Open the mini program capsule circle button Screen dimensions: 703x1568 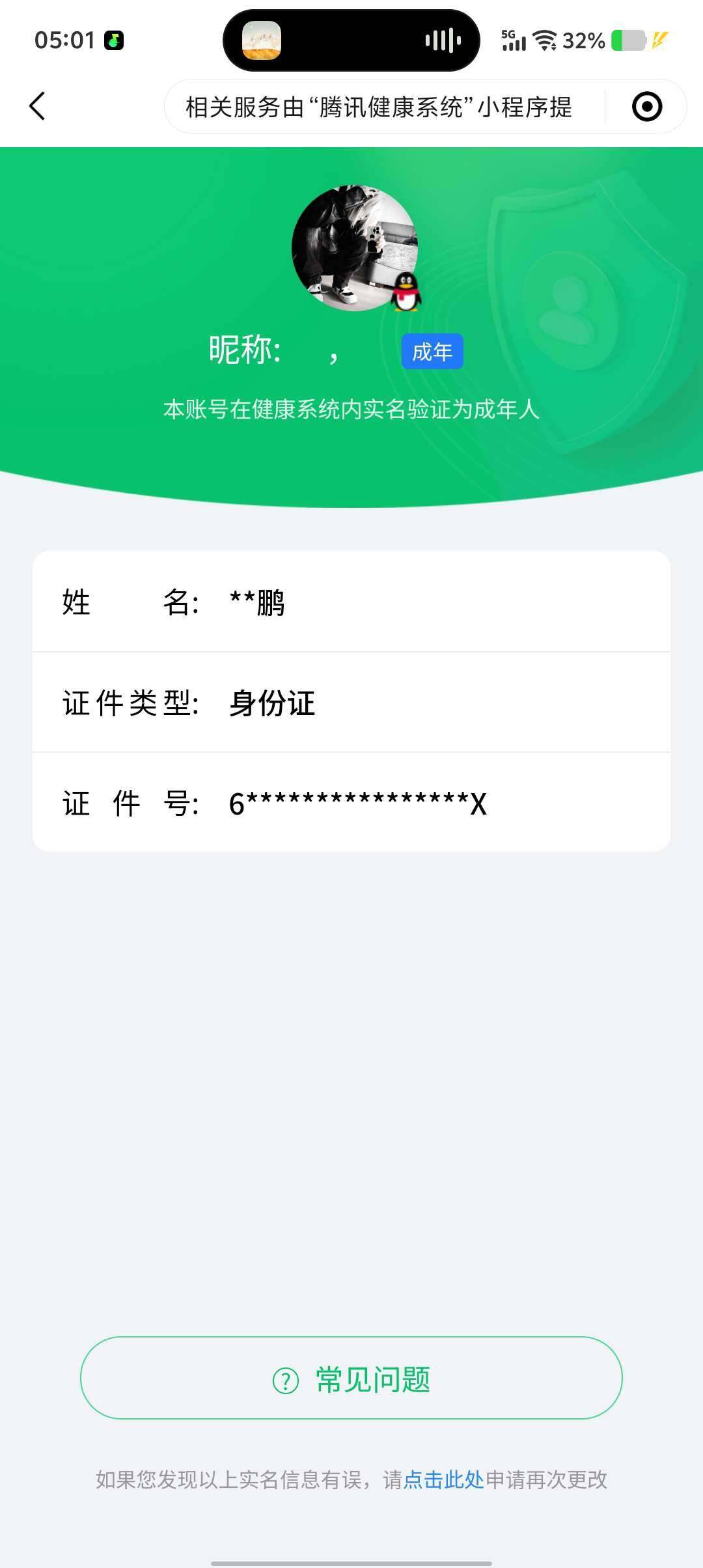click(646, 105)
